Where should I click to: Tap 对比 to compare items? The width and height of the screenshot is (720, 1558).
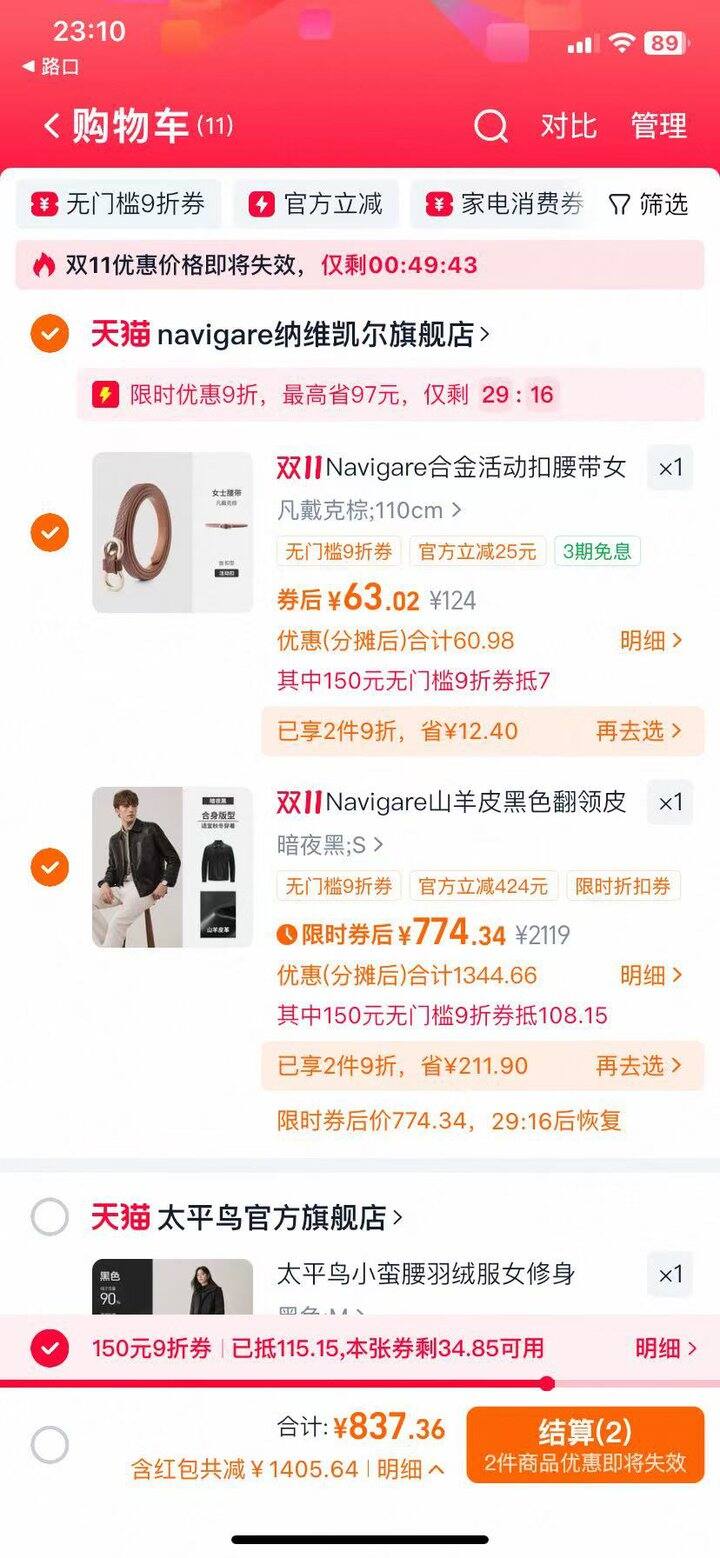568,126
